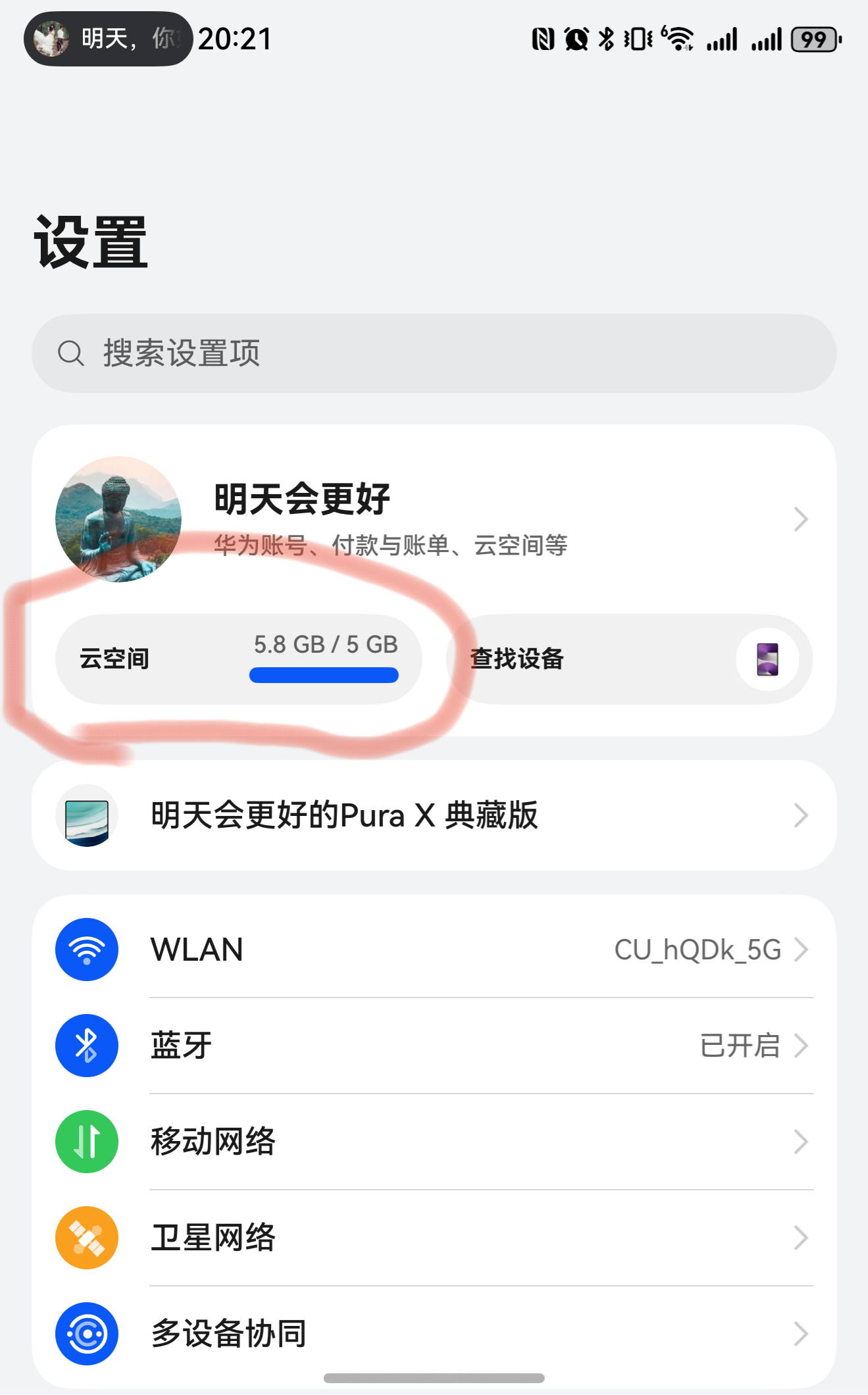868x1395 pixels.
Task: Tap the magnifier icon in the search bar
Action: point(72,353)
